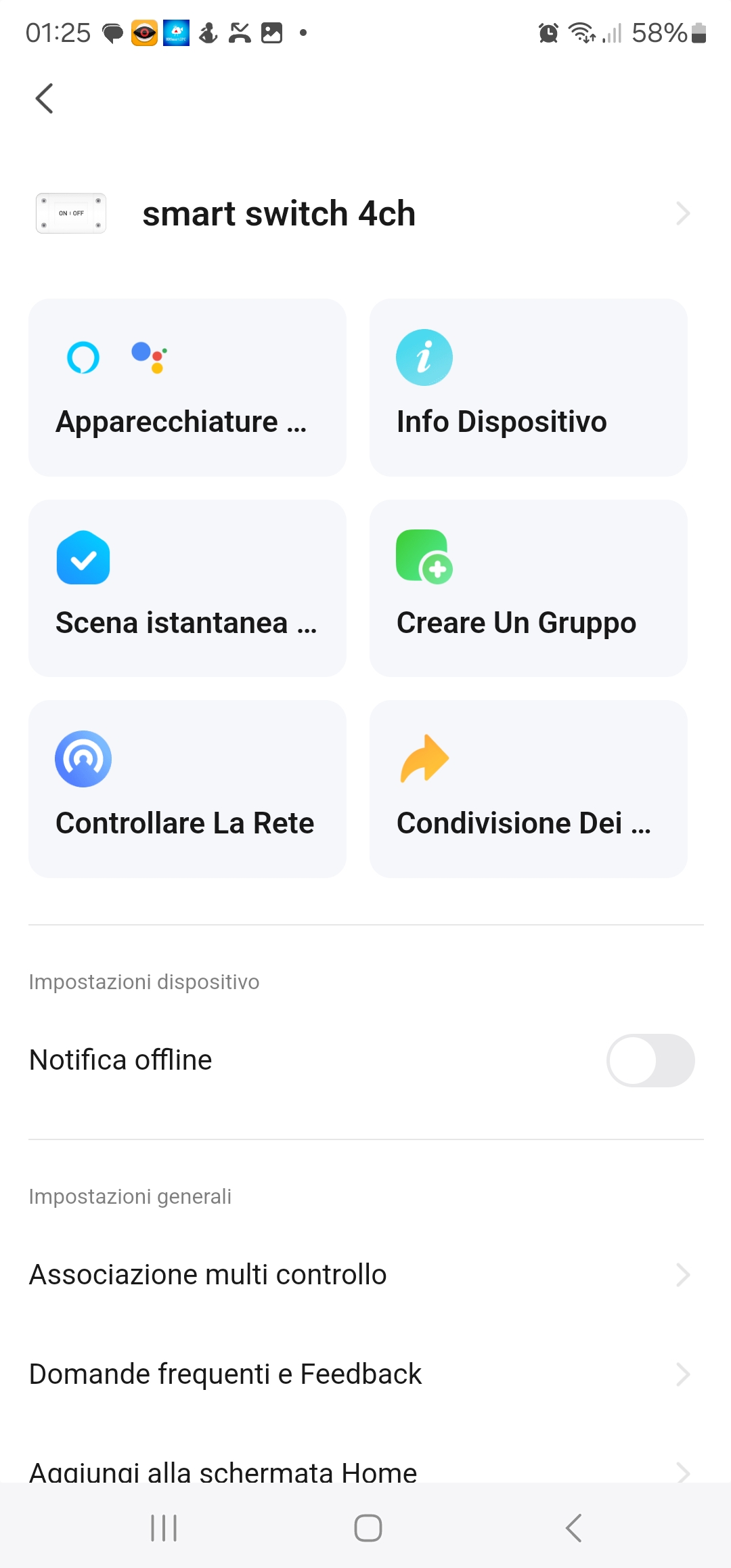The image size is (731, 1568).
Task: Open Info Dispositivo
Action: click(x=528, y=387)
